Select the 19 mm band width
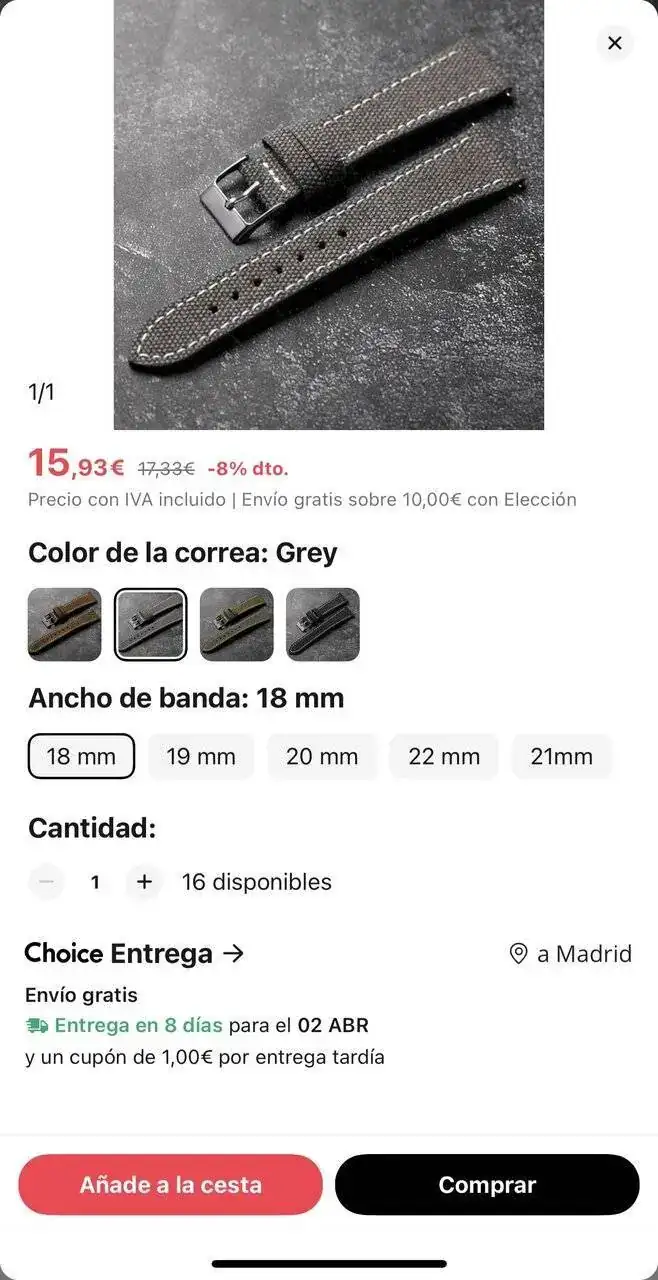The width and height of the screenshot is (658, 1280). (201, 756)
